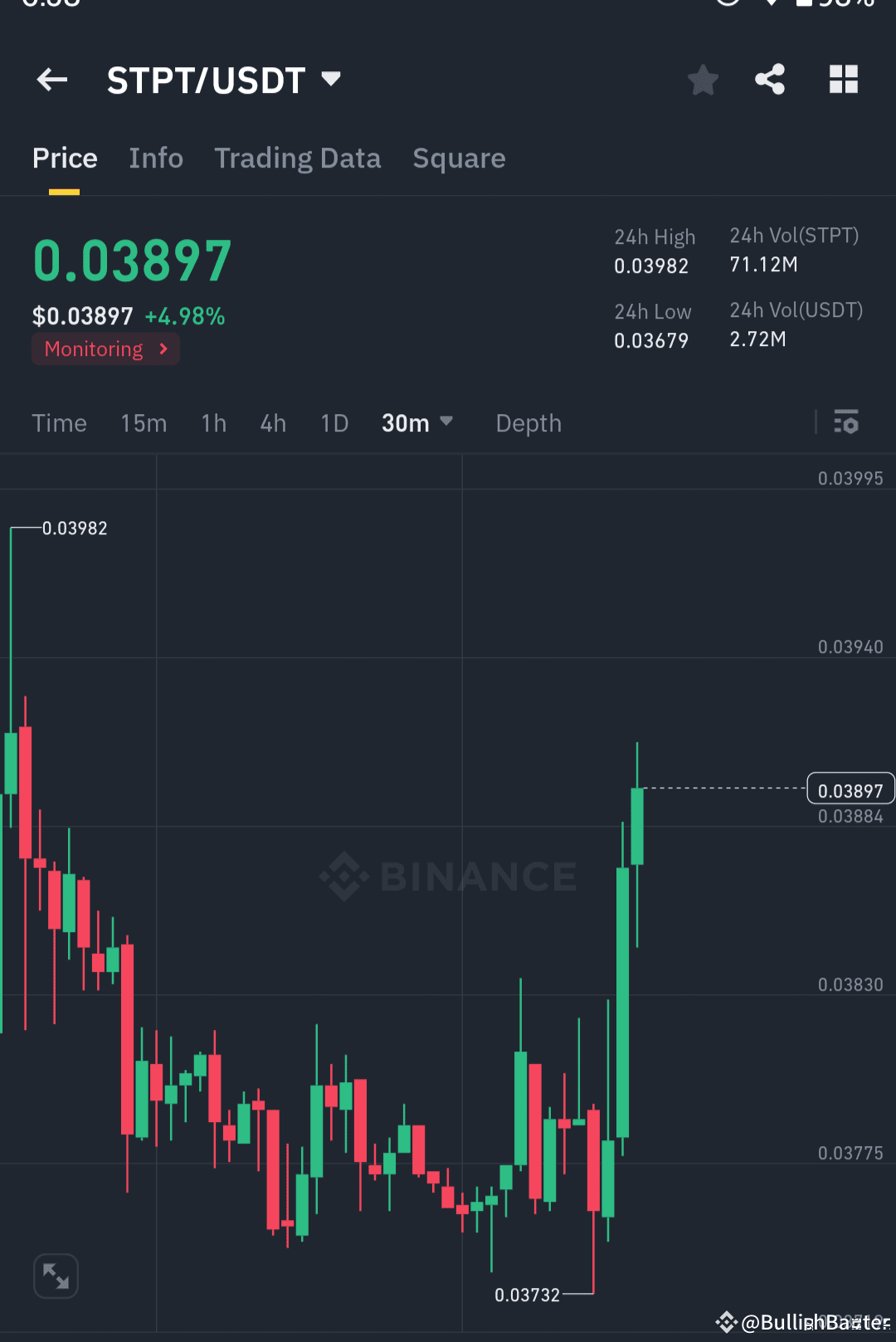This screenshot has height=1342, width=896.
Task: Tap the 24h Low value 0.03679
Action: [651, 339]
